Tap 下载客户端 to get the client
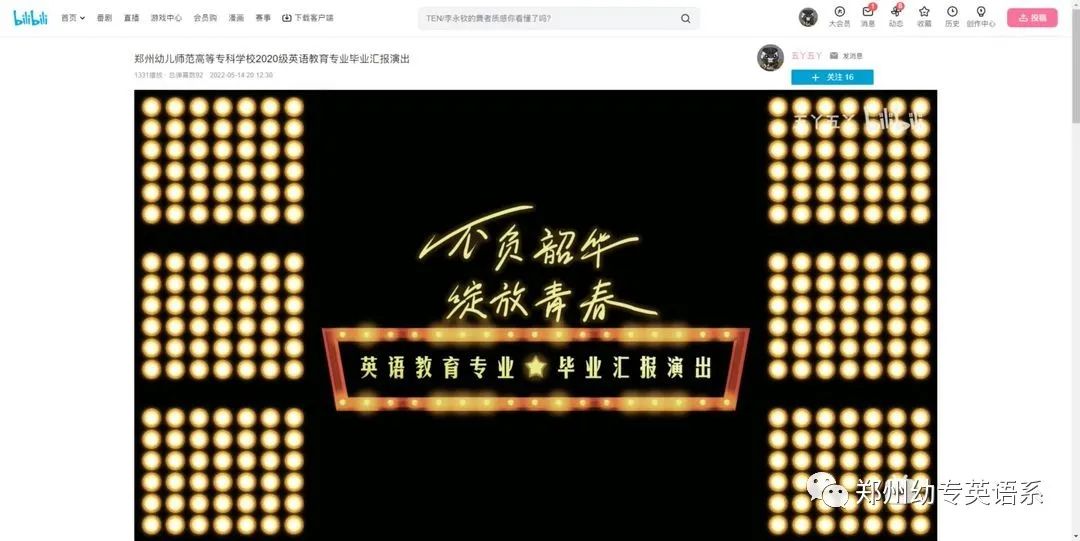1080x541 pixels. (x=308, y=18)
